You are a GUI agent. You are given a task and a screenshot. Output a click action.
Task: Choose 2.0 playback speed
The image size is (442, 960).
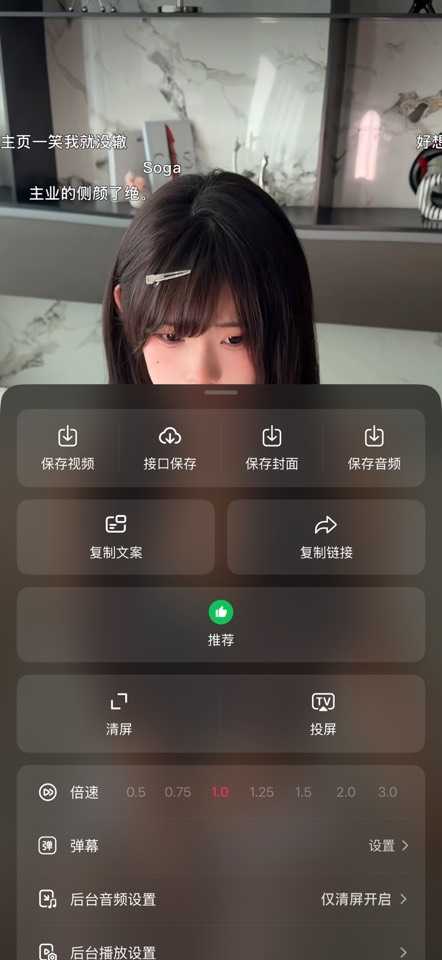345,792
